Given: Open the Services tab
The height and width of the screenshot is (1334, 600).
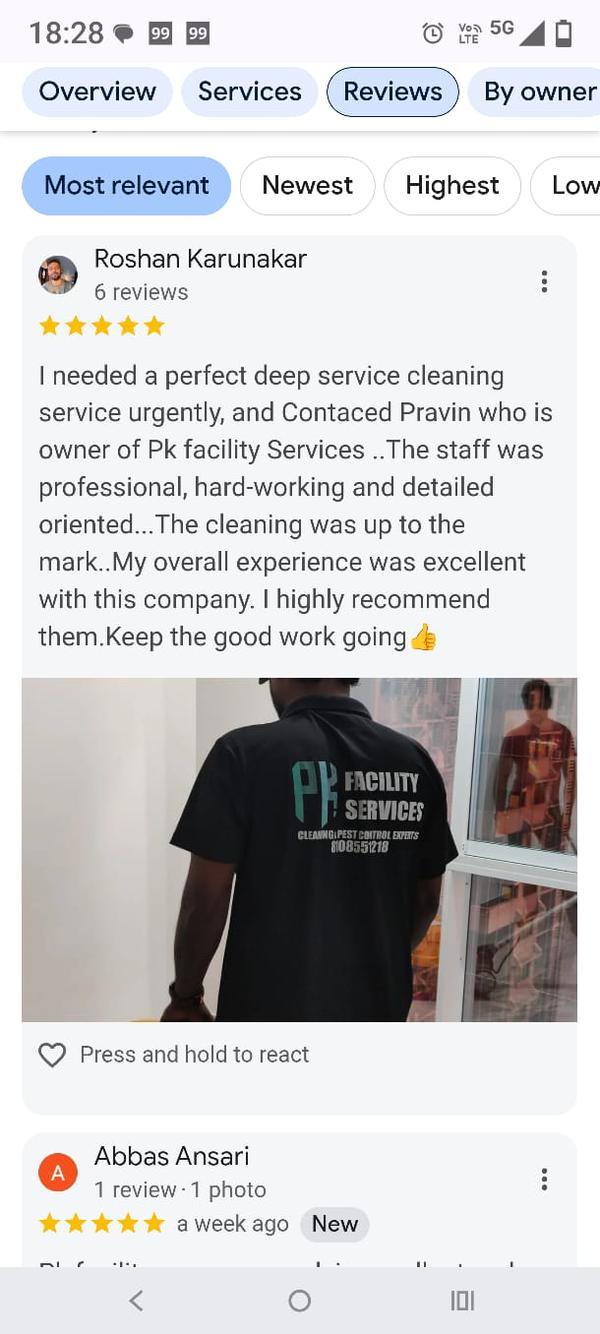Looking at the screenshot, I should tap(249, 92).
